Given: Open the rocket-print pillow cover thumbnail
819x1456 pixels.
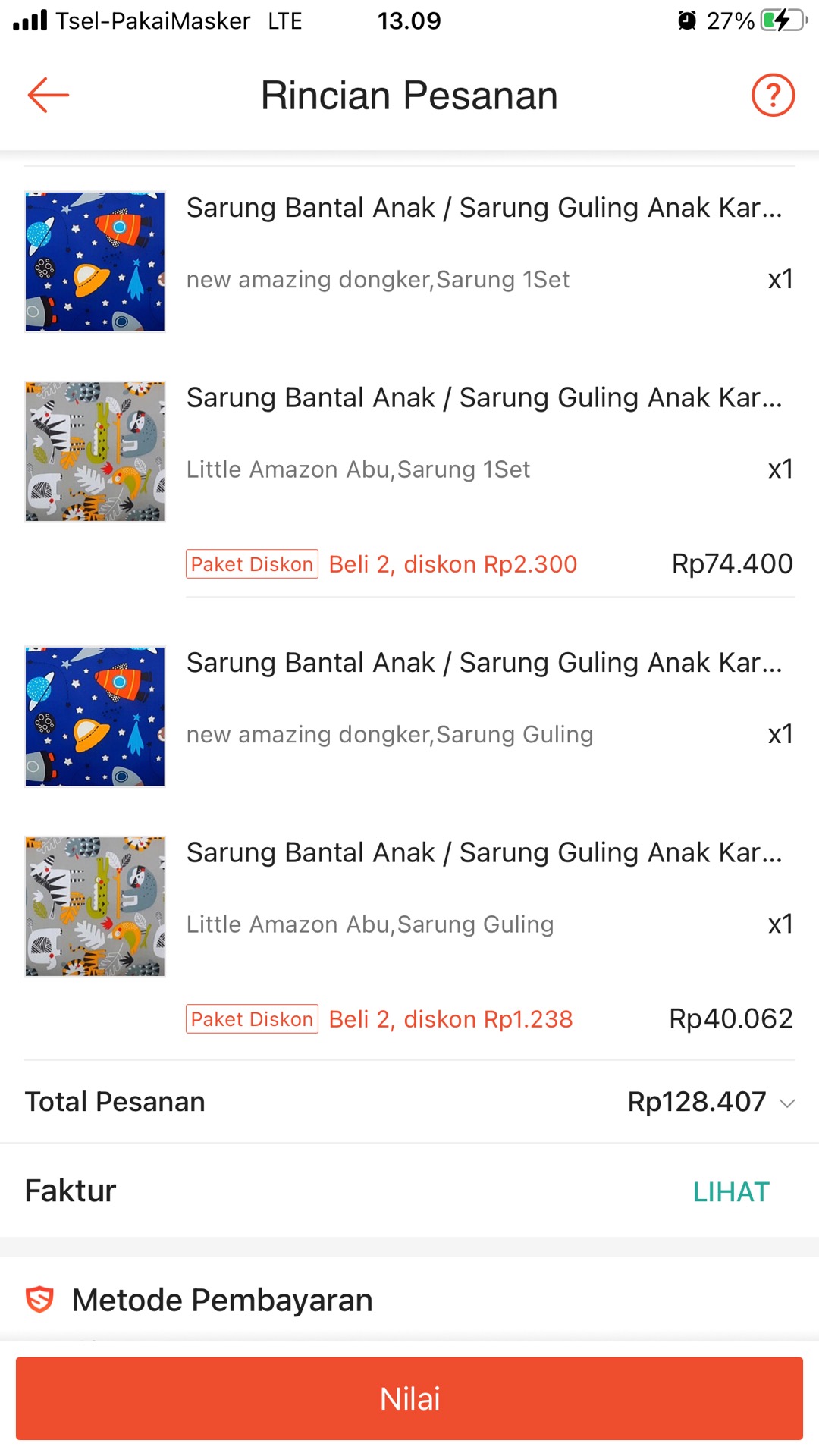Looking at the screenshot, I should click(94, 261).
